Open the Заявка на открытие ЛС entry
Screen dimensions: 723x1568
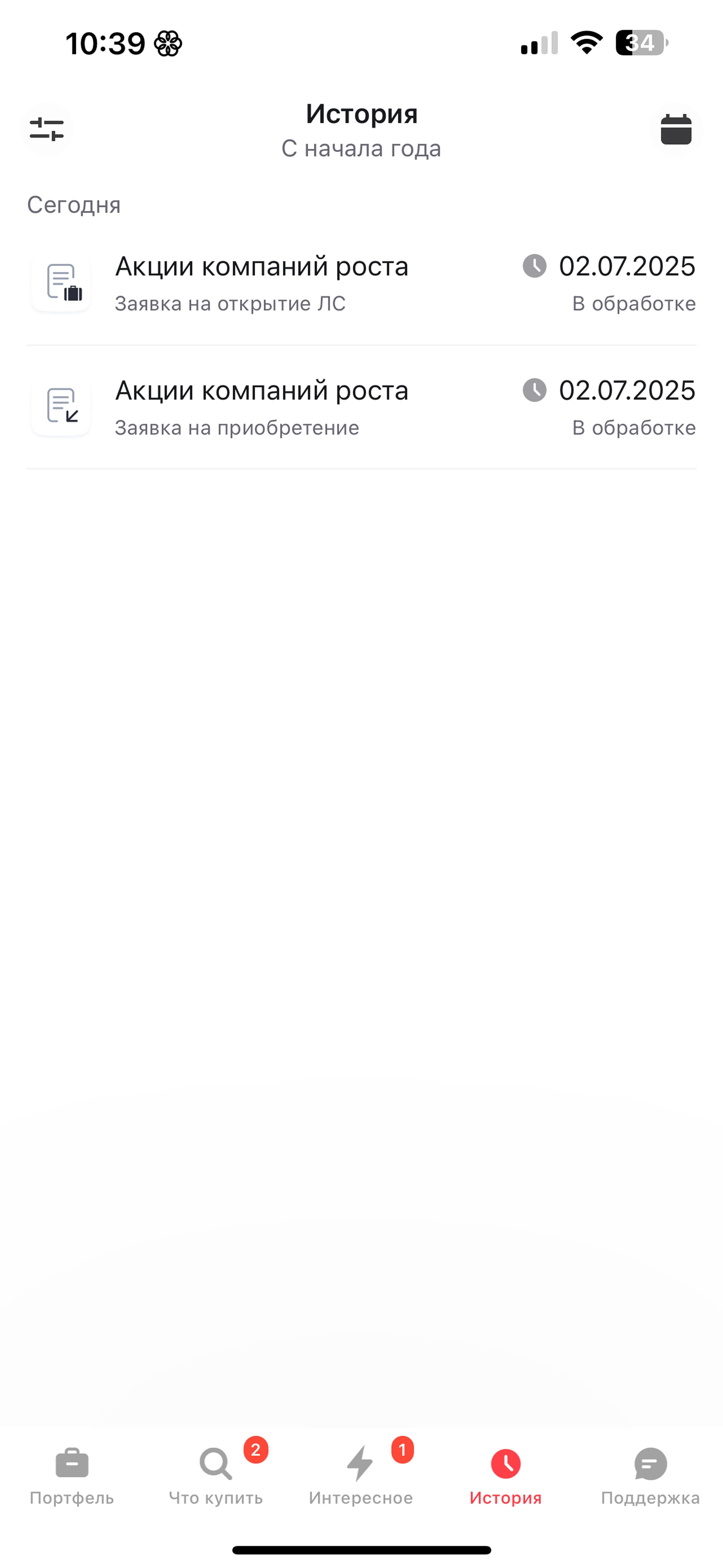[361, 284]
